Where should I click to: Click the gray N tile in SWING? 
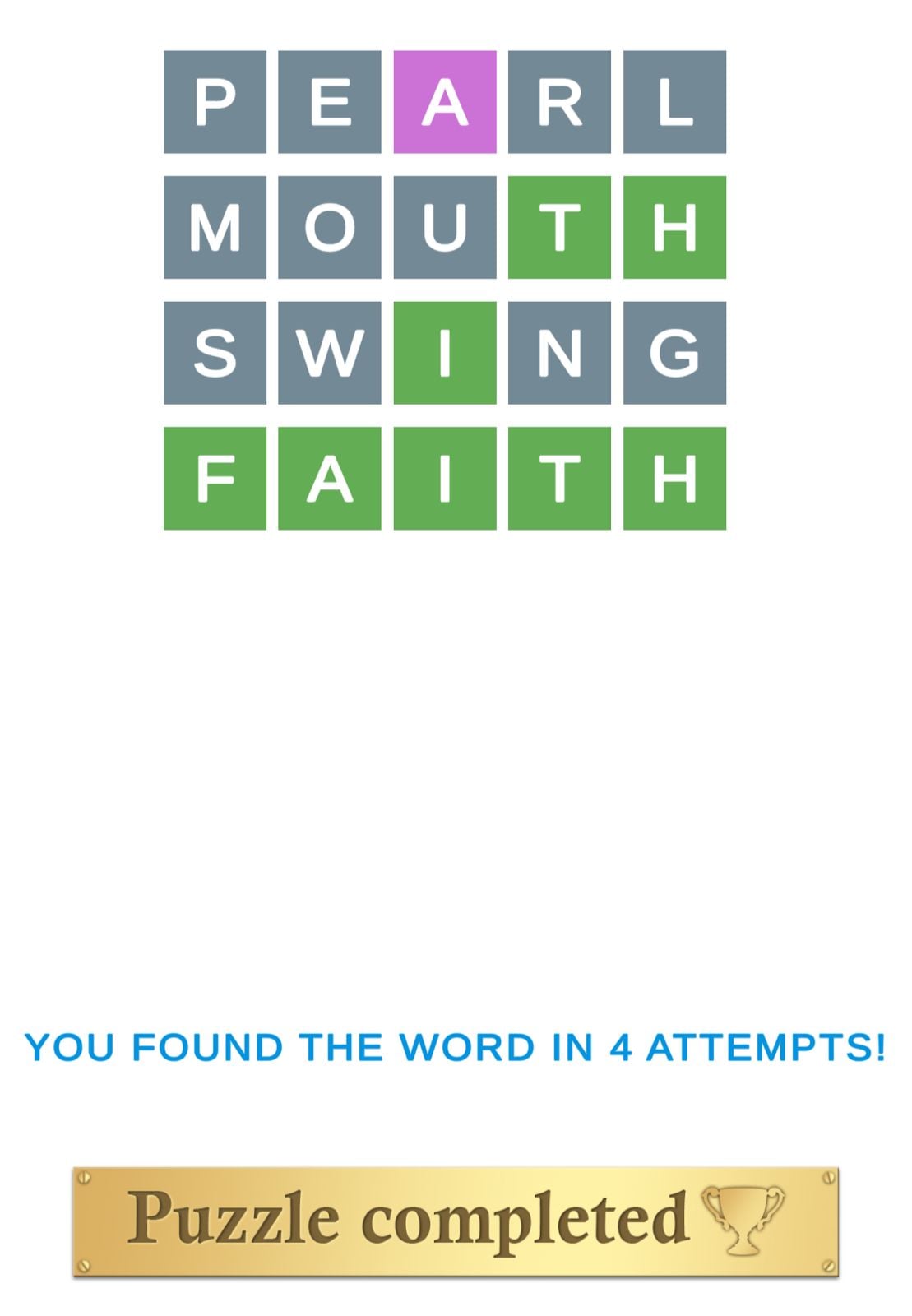tap(561, 354)
